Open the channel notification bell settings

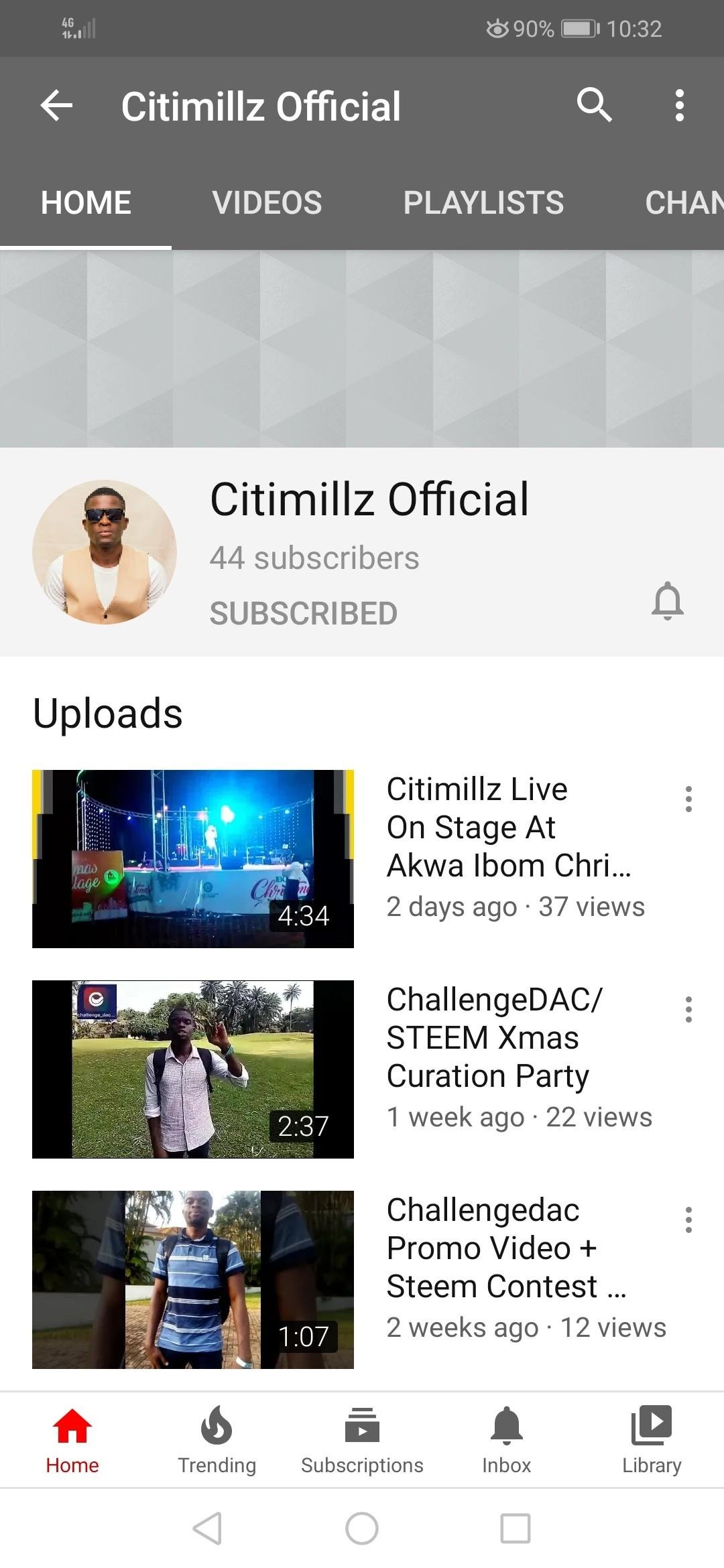pyautogui.click(x=667, y=600)
